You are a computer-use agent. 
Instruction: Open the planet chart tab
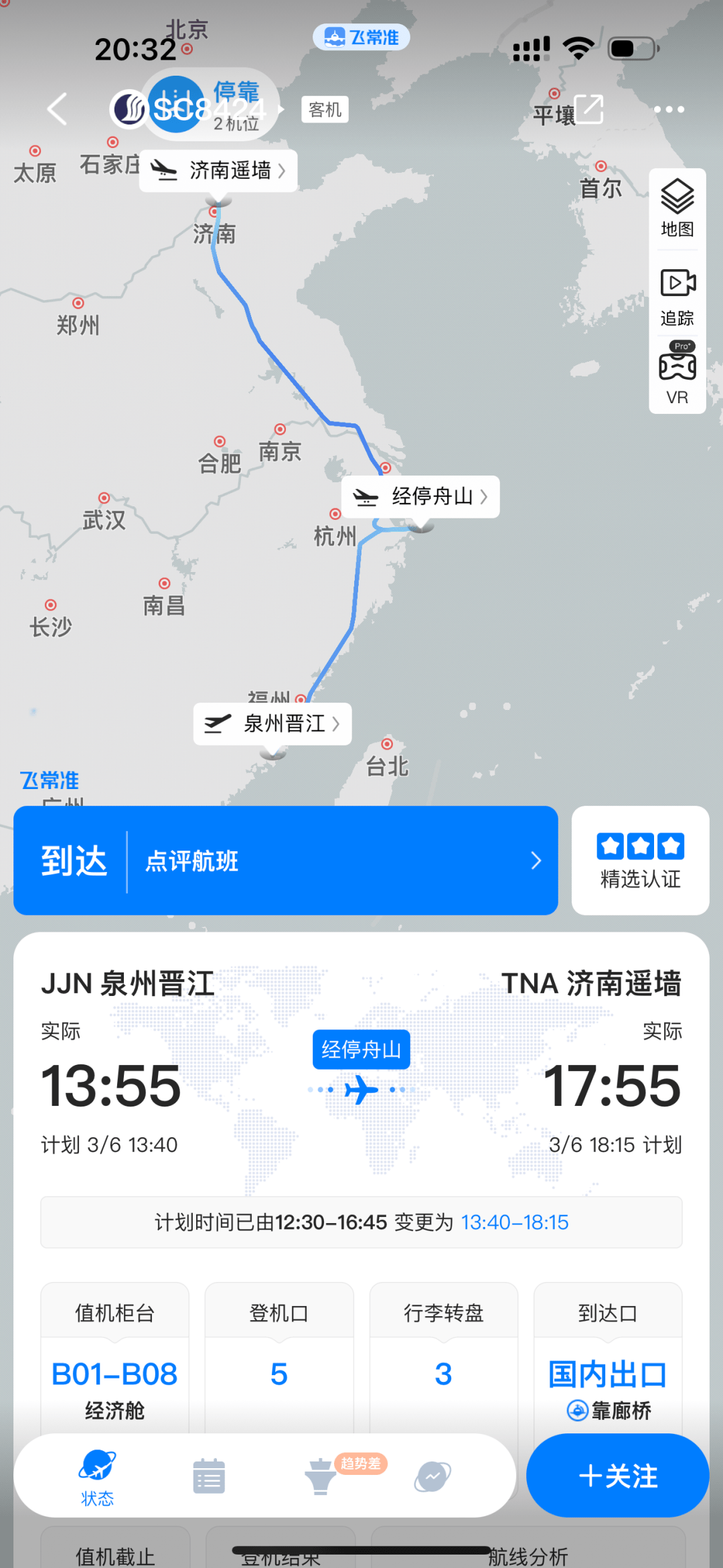coord(432,1476)
